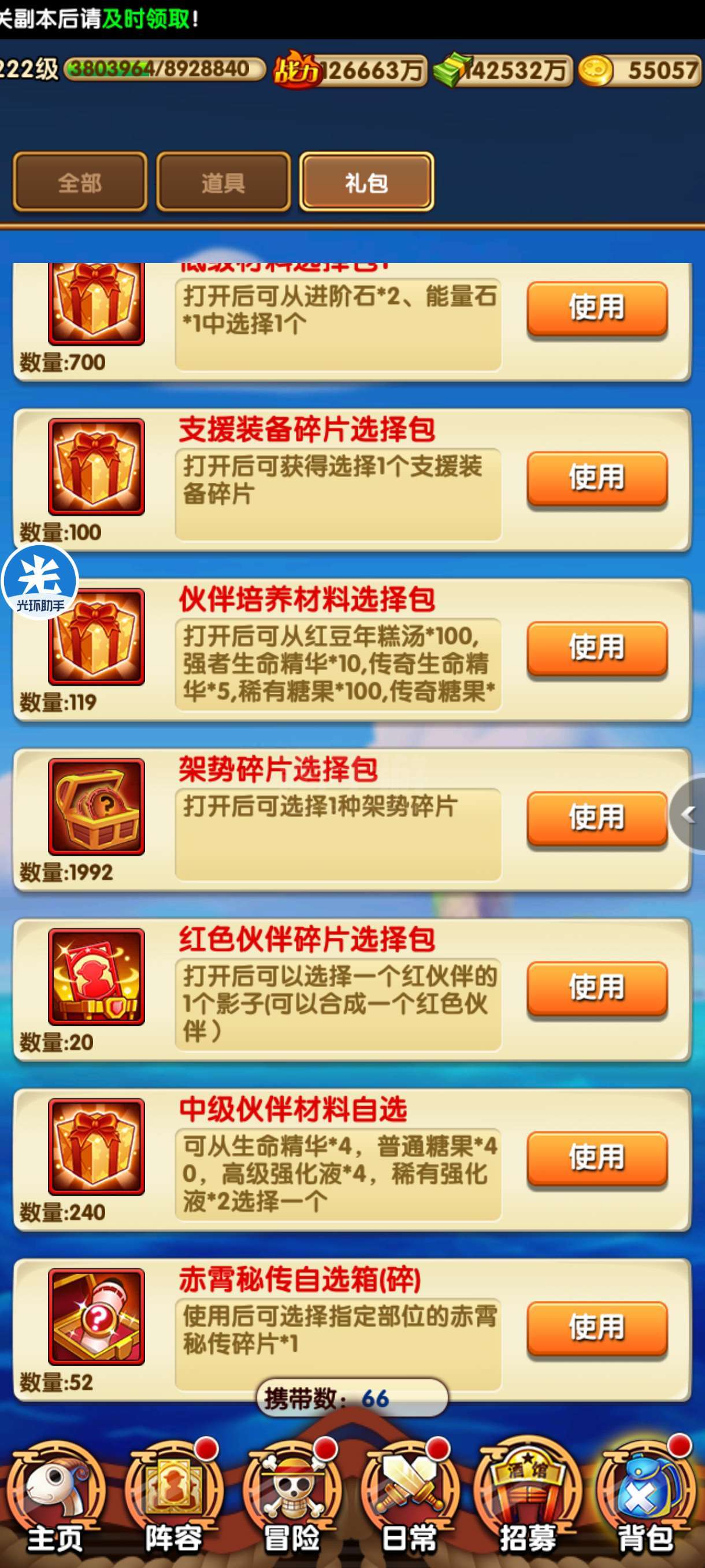This screenshot has width=705, height=1568.
Task: Use the 伙伴培养材料选择包
Action: point(597,648)
